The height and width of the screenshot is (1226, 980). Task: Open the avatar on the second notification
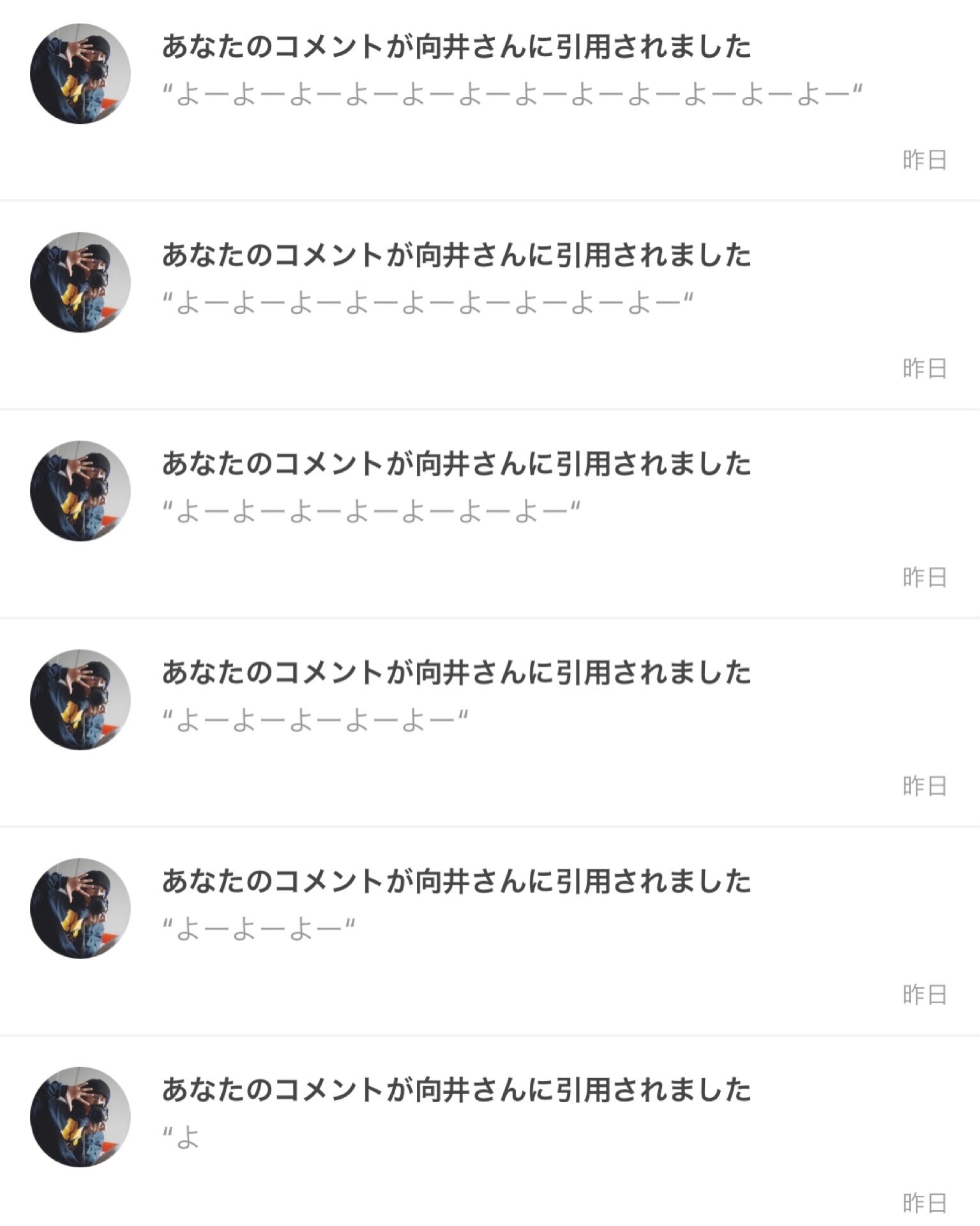point(80,281)
